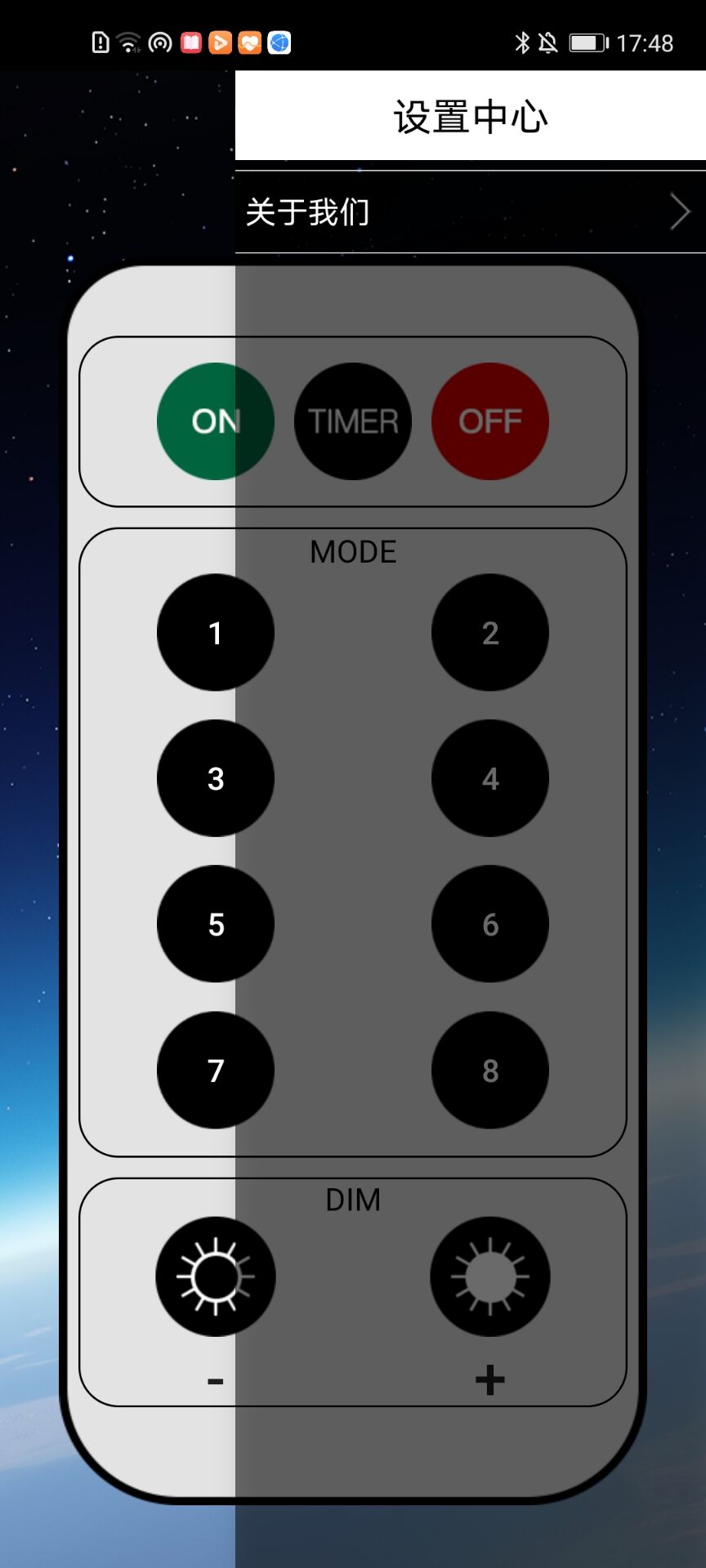Select mode 4
This screenshot has height=1568, width=706.
(x=490, y=778)
